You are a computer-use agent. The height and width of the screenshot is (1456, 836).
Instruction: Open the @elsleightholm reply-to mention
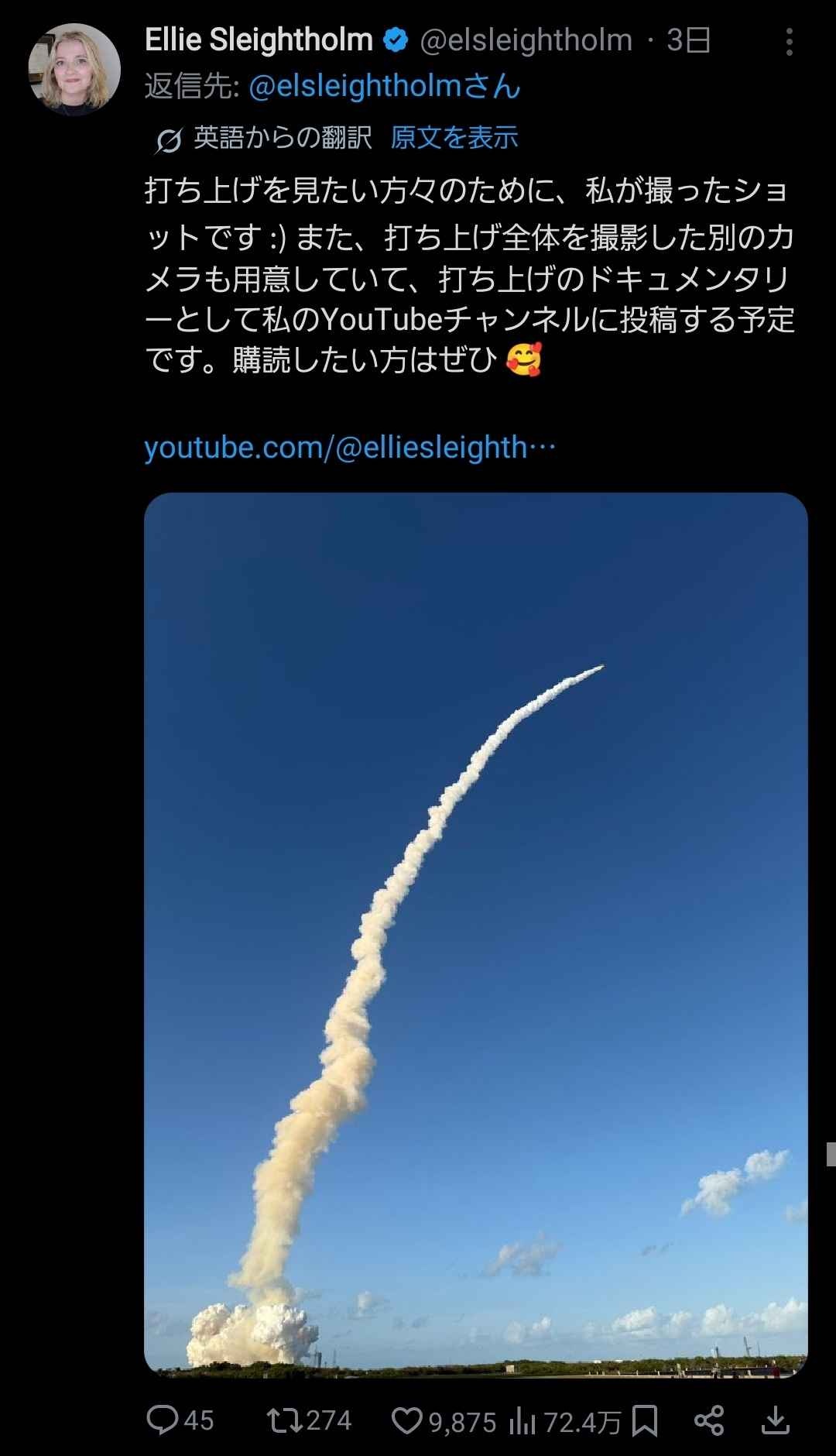tap(384, 87)
